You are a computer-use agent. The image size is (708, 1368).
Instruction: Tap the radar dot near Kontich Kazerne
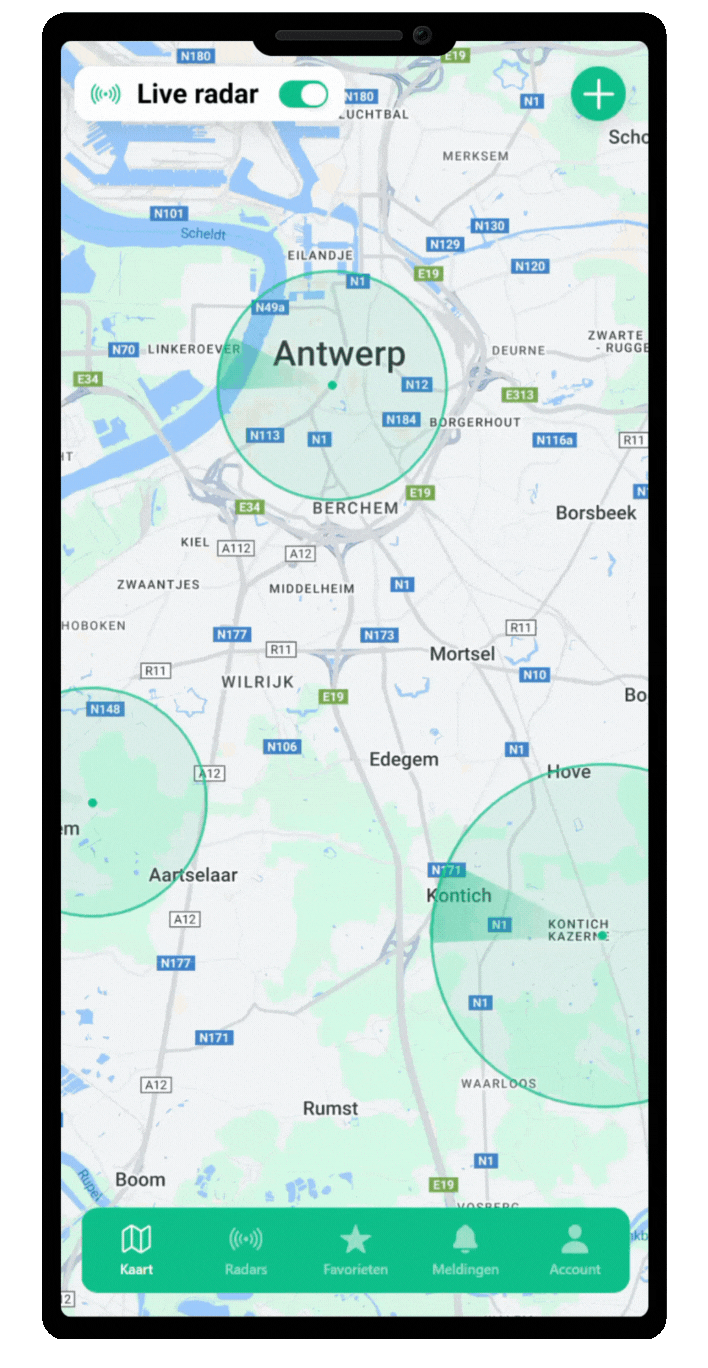coord(603,936)
